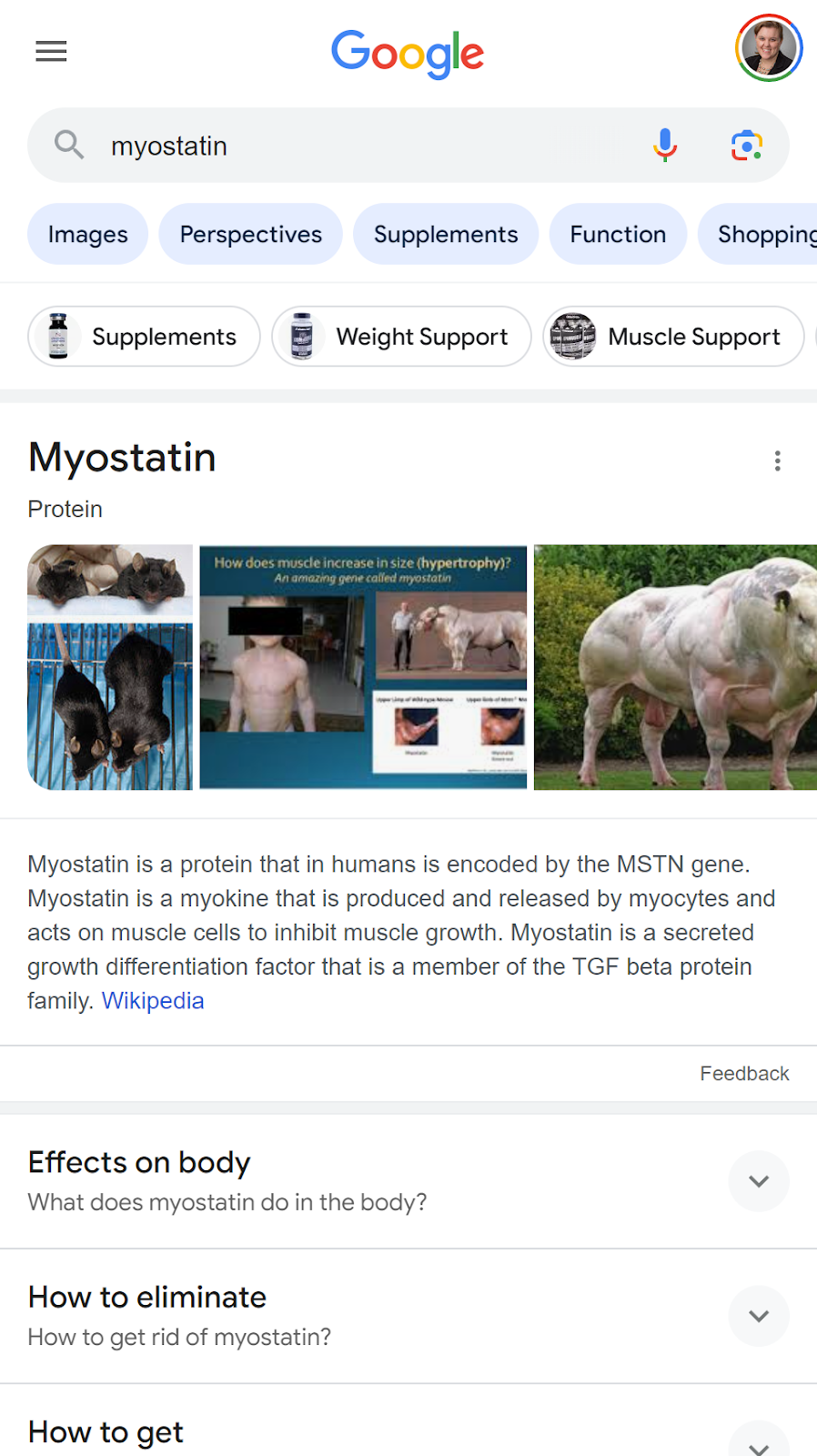Select the Perspectives filter chip
Image resolution: width=817 pixels, height=1456 pixels.
(x=250, y=234)
